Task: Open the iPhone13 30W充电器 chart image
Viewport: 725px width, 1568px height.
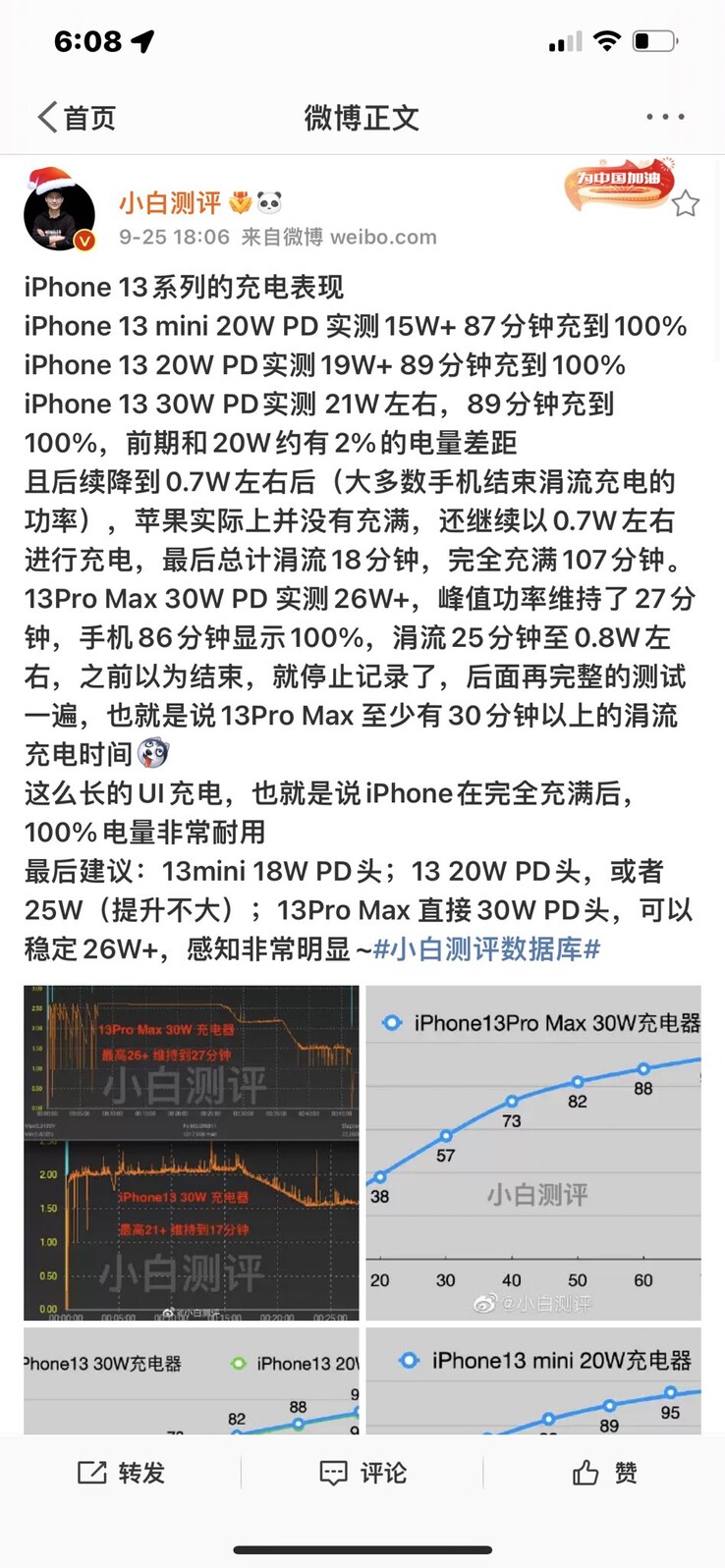Action: click(x=192, y=1380)
